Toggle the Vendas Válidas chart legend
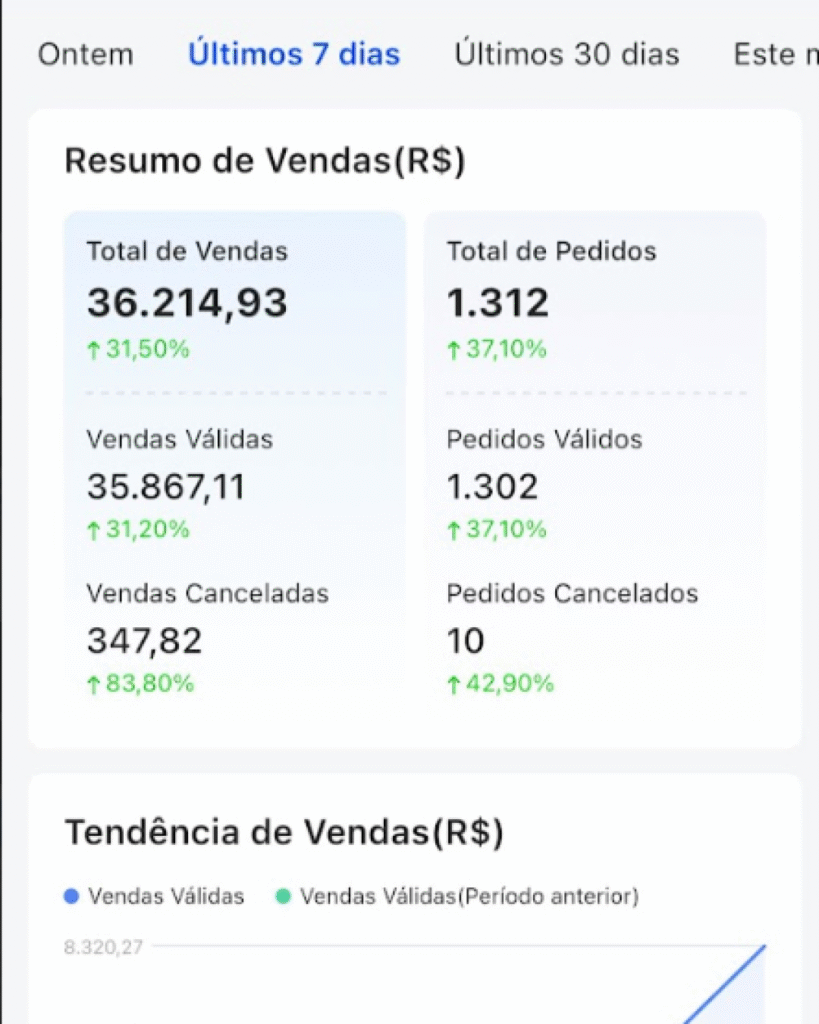 coord(155,897)
